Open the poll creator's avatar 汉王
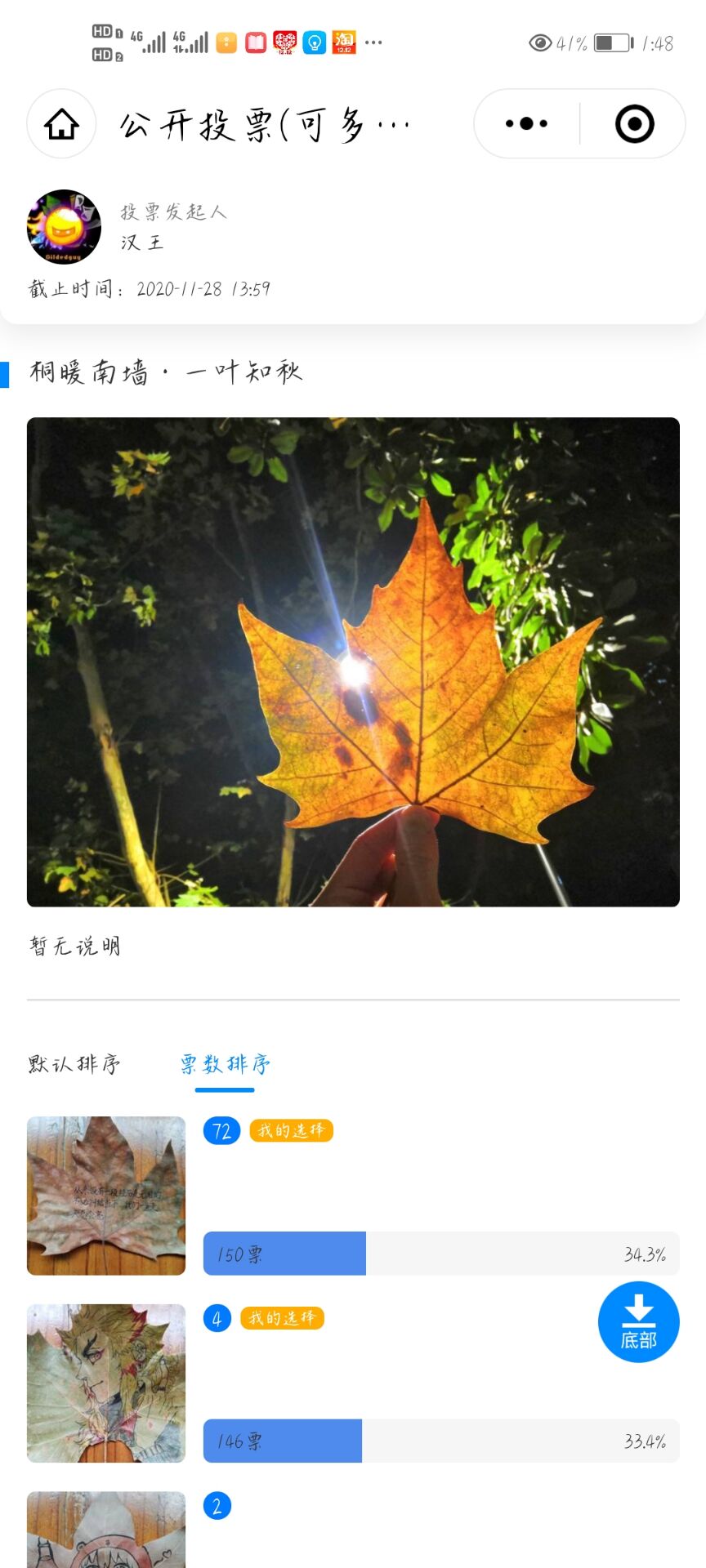 click(64, 227)
